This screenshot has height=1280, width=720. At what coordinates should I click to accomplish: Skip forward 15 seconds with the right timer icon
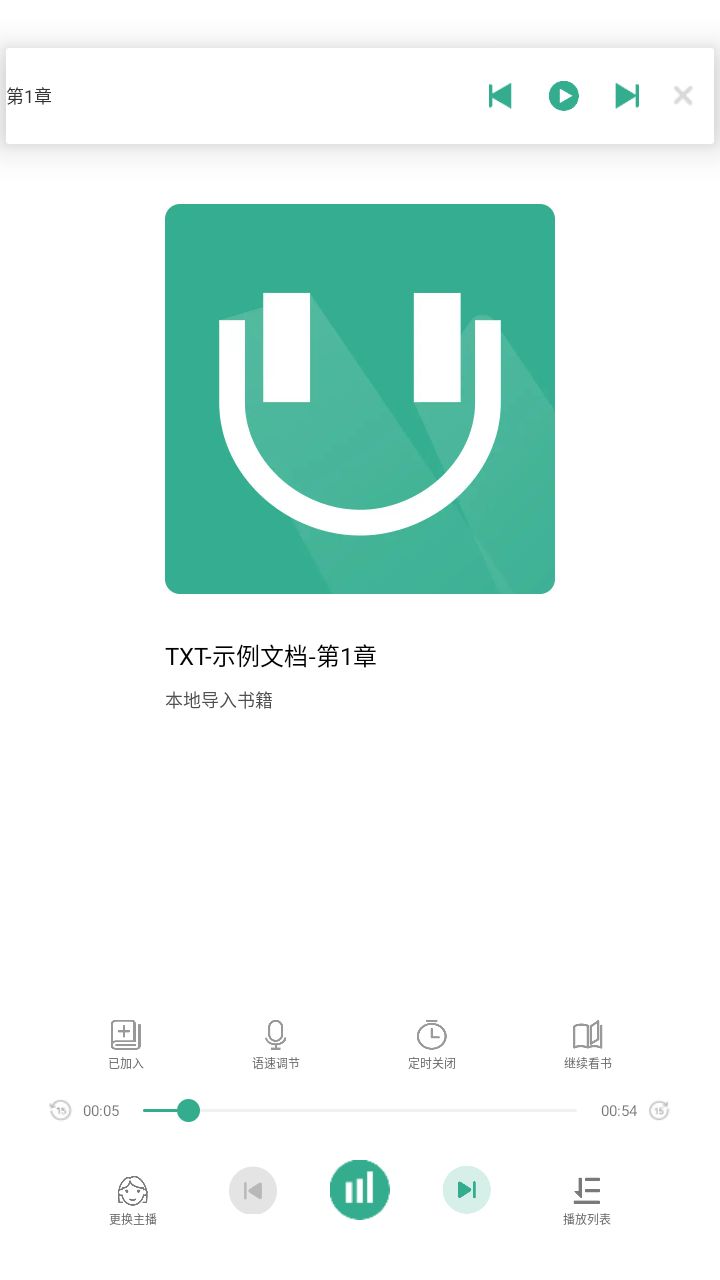pyautogui.click(x=660, y=1110)
